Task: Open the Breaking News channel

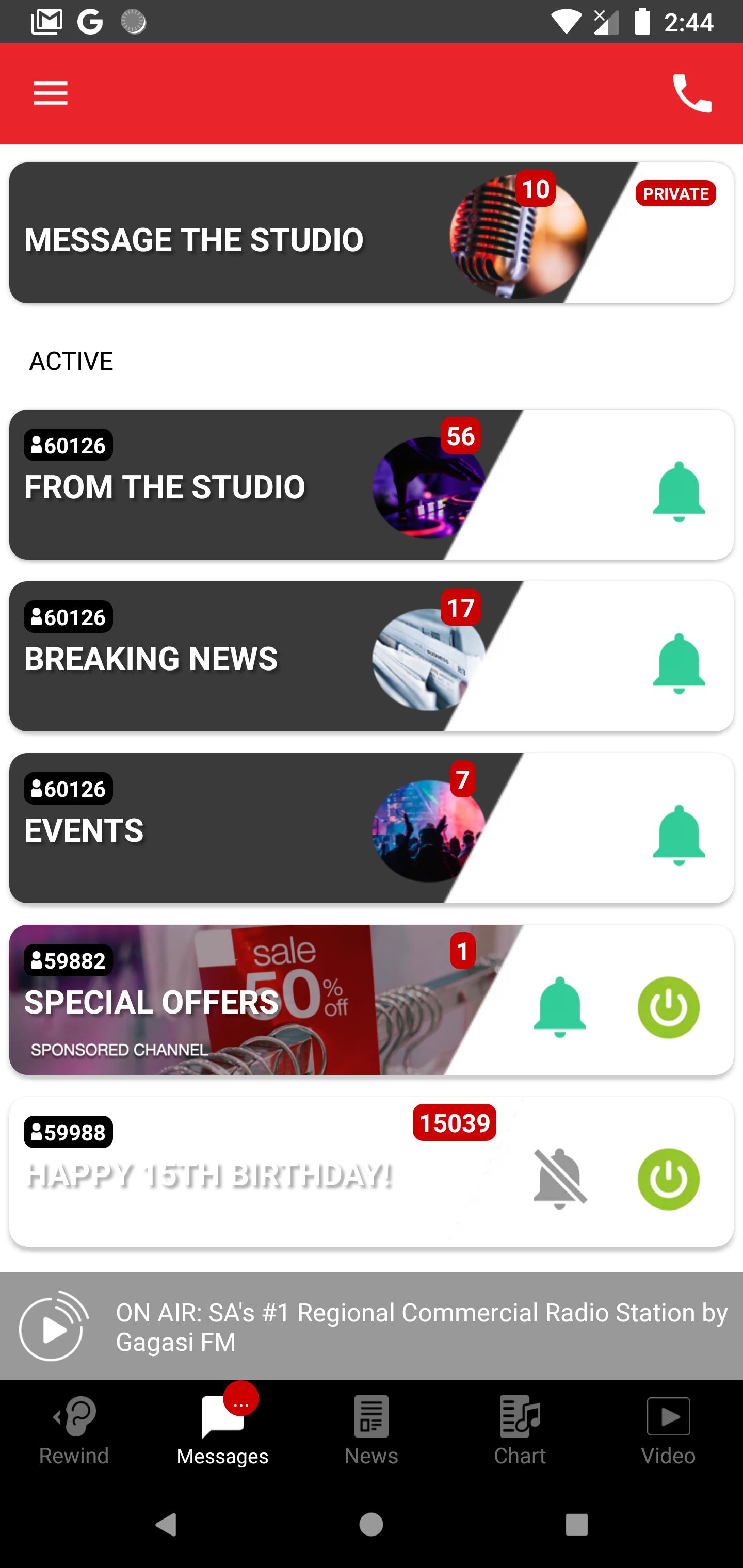Action: coord(372,656)
